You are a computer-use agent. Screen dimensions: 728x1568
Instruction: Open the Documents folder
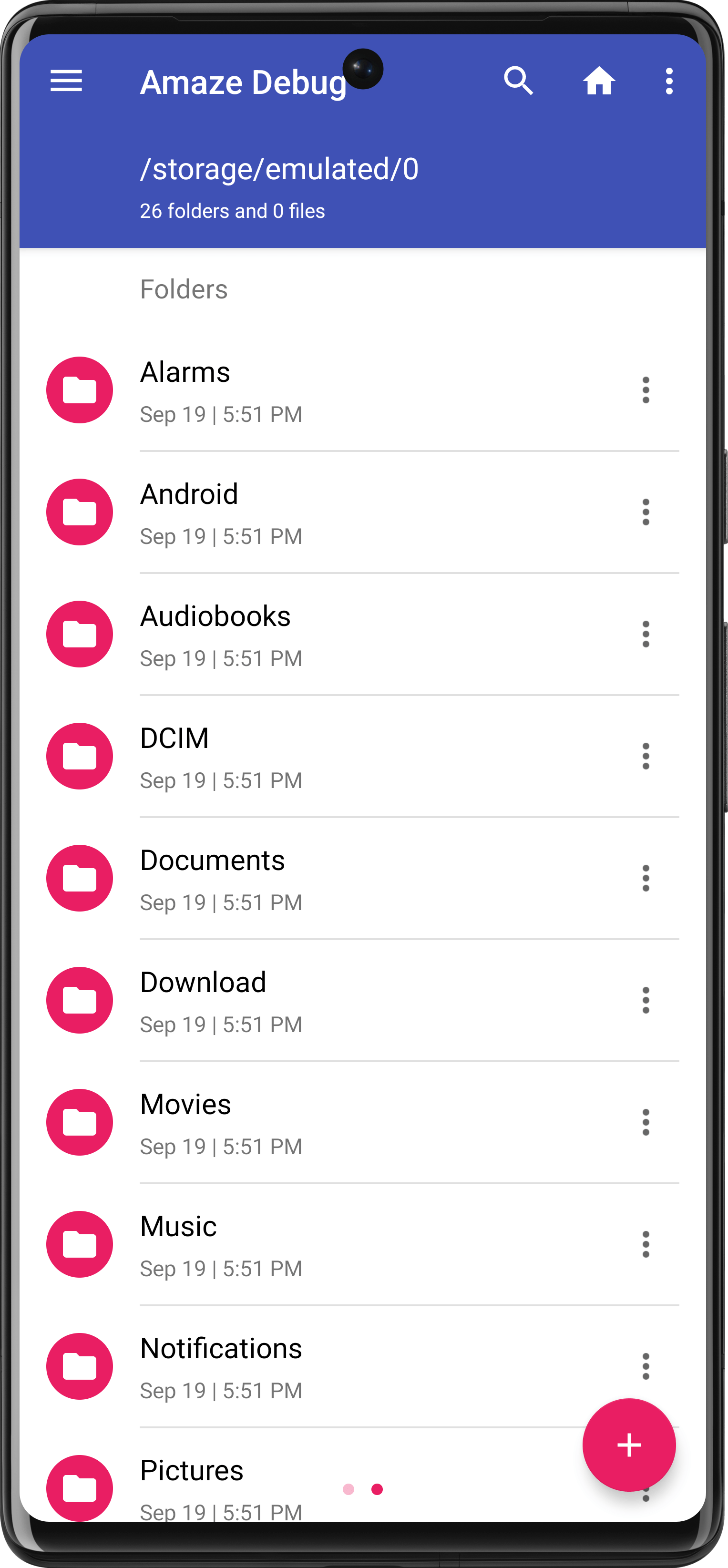(x=212, y=861)
